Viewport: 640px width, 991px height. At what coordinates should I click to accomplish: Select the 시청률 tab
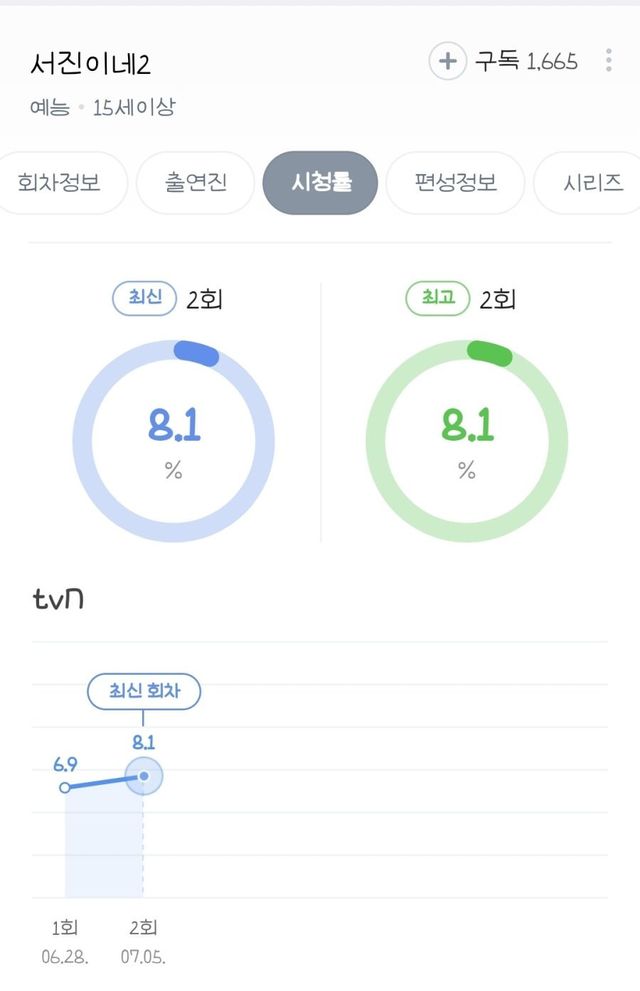(320, 183)
